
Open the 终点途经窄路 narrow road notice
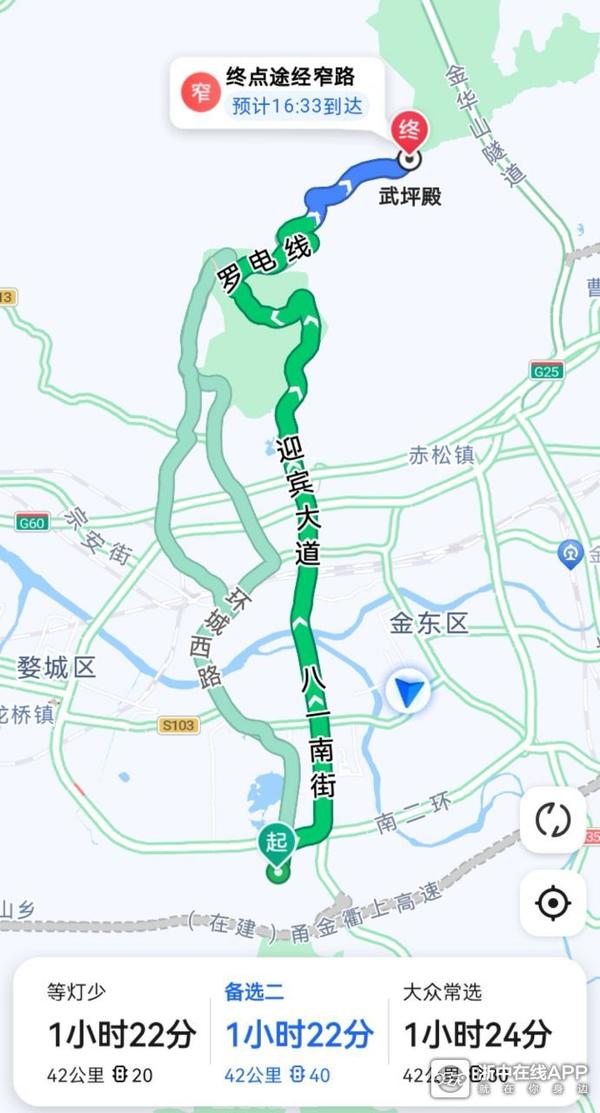coord(277,93)
